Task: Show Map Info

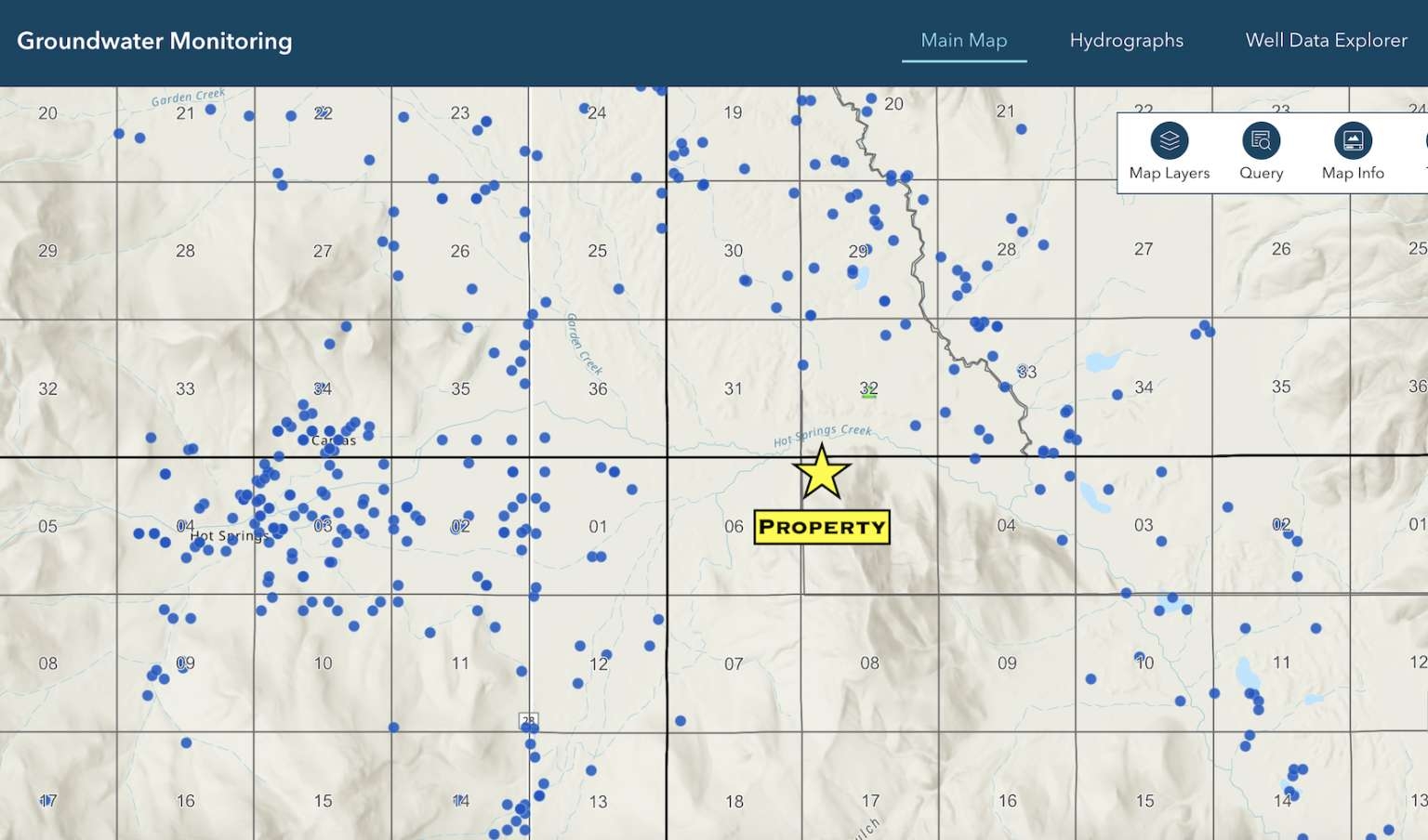Action: [1352, 151]
